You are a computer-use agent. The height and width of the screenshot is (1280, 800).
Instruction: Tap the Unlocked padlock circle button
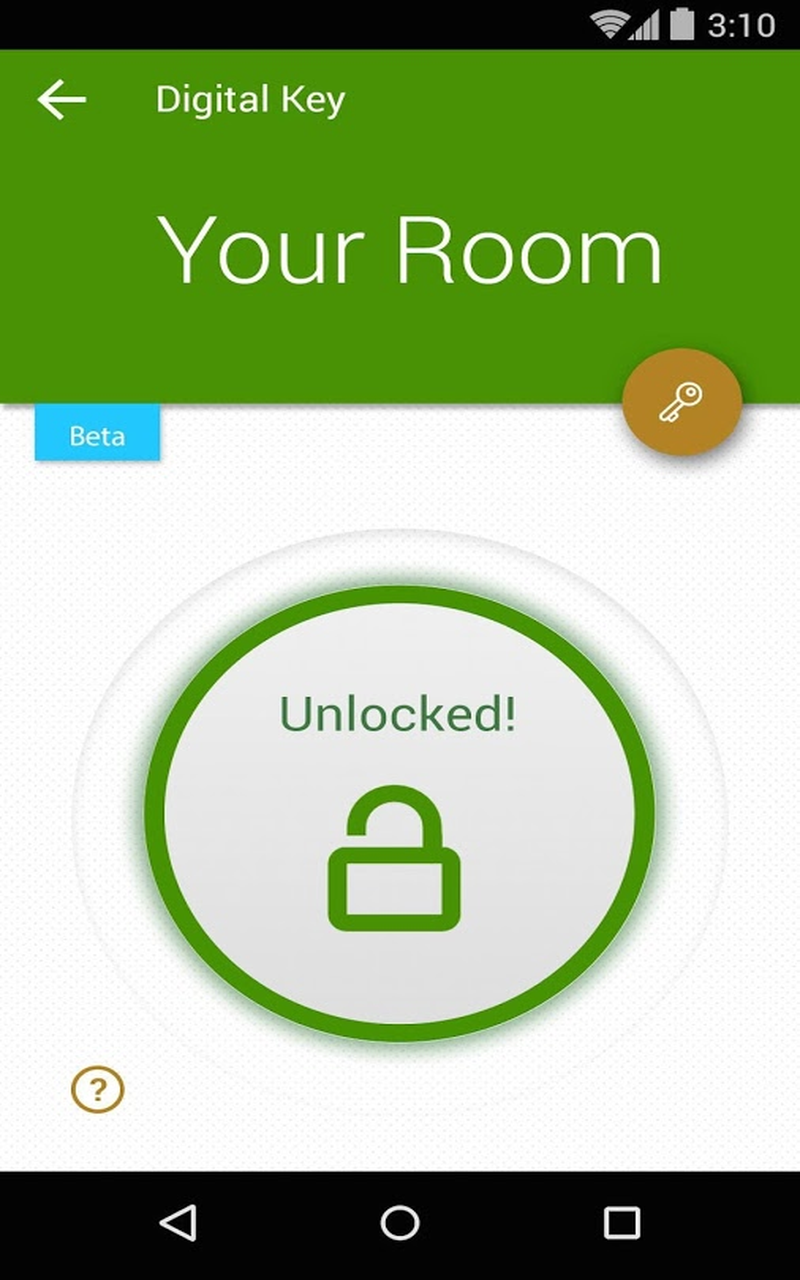click(x=399, y=812)
